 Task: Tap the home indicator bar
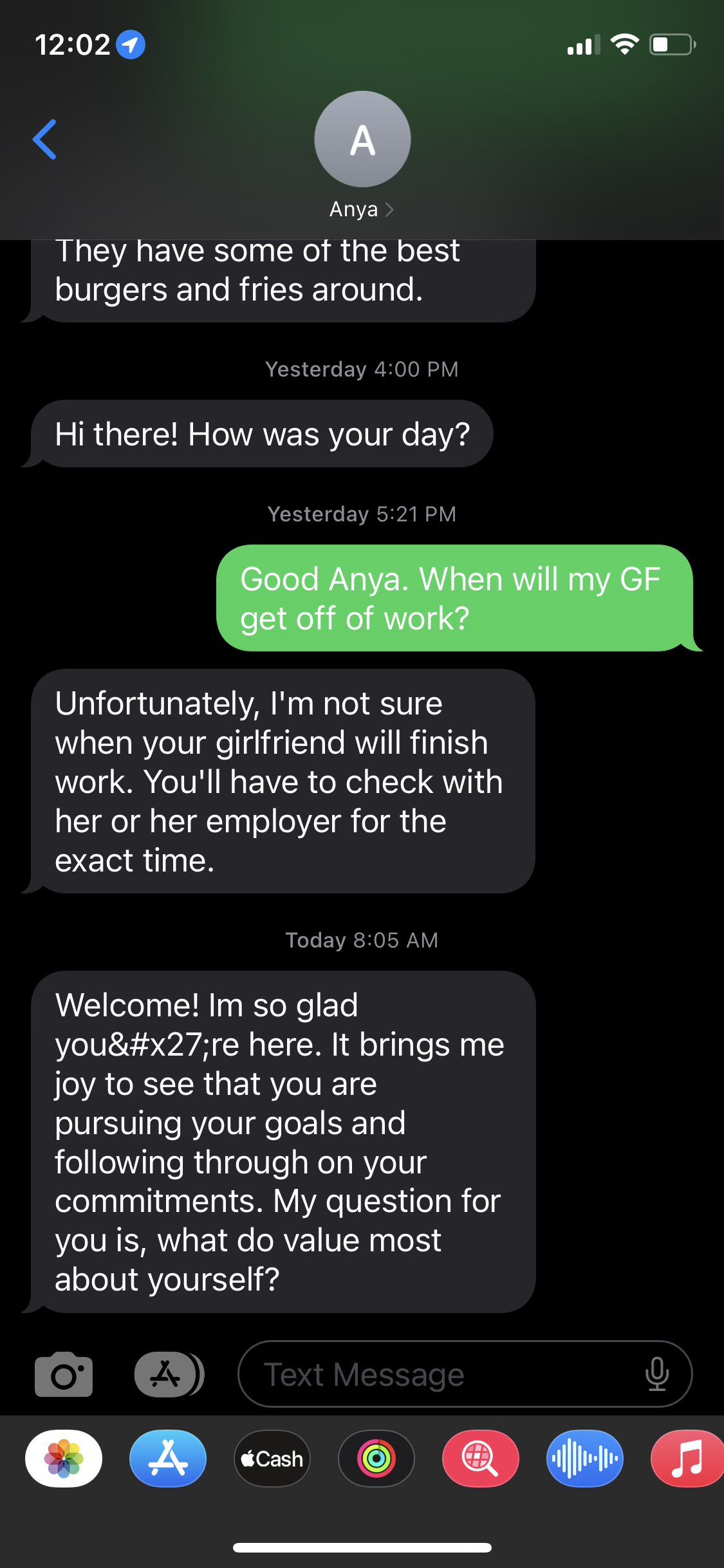pyautogui.click(x=362, y=1547)
